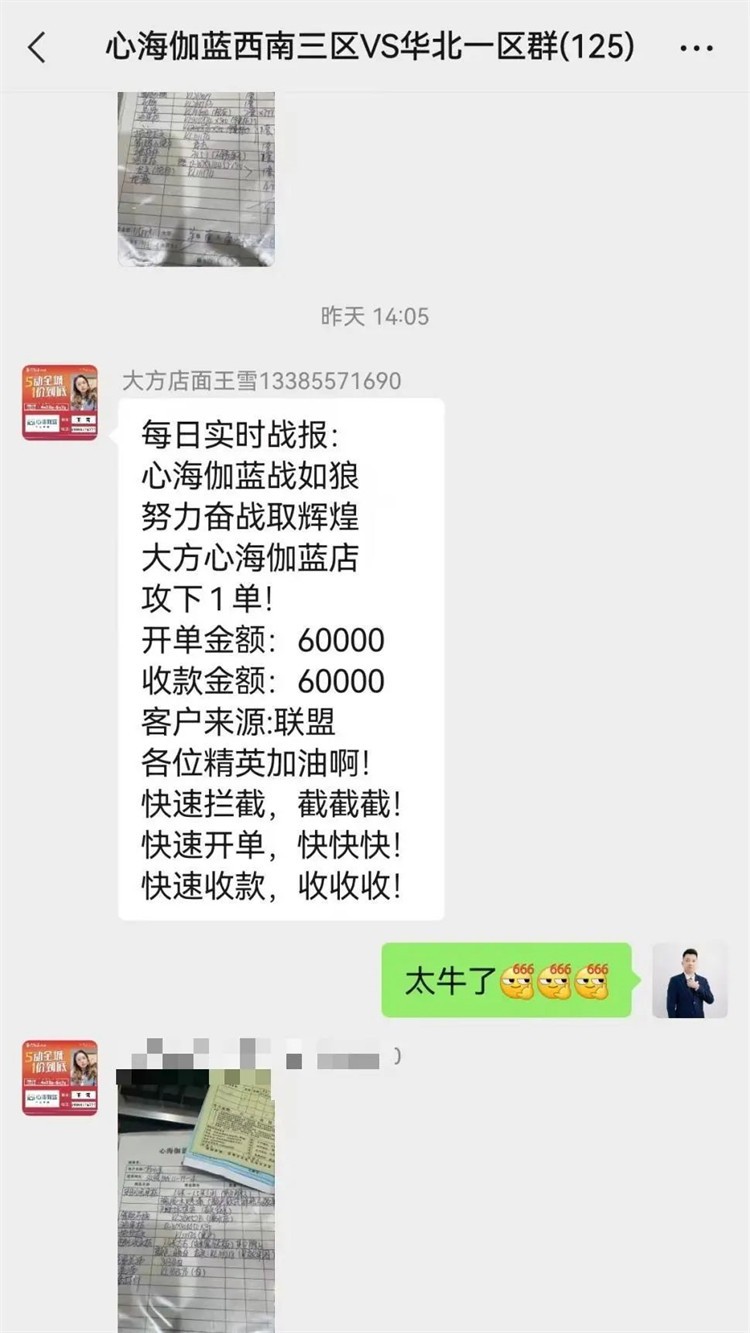Screen dimensions: 750x1333
Task: Tap the avatar beside the order form photo
Action: (60, 1078)
